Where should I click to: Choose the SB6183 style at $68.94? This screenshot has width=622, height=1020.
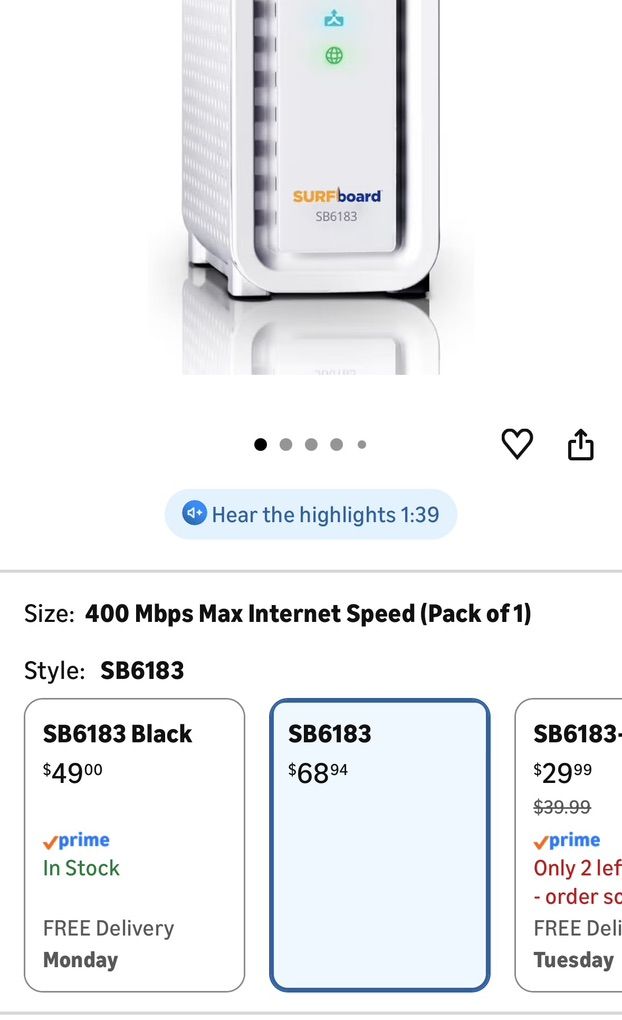click(x=380, y=845)
